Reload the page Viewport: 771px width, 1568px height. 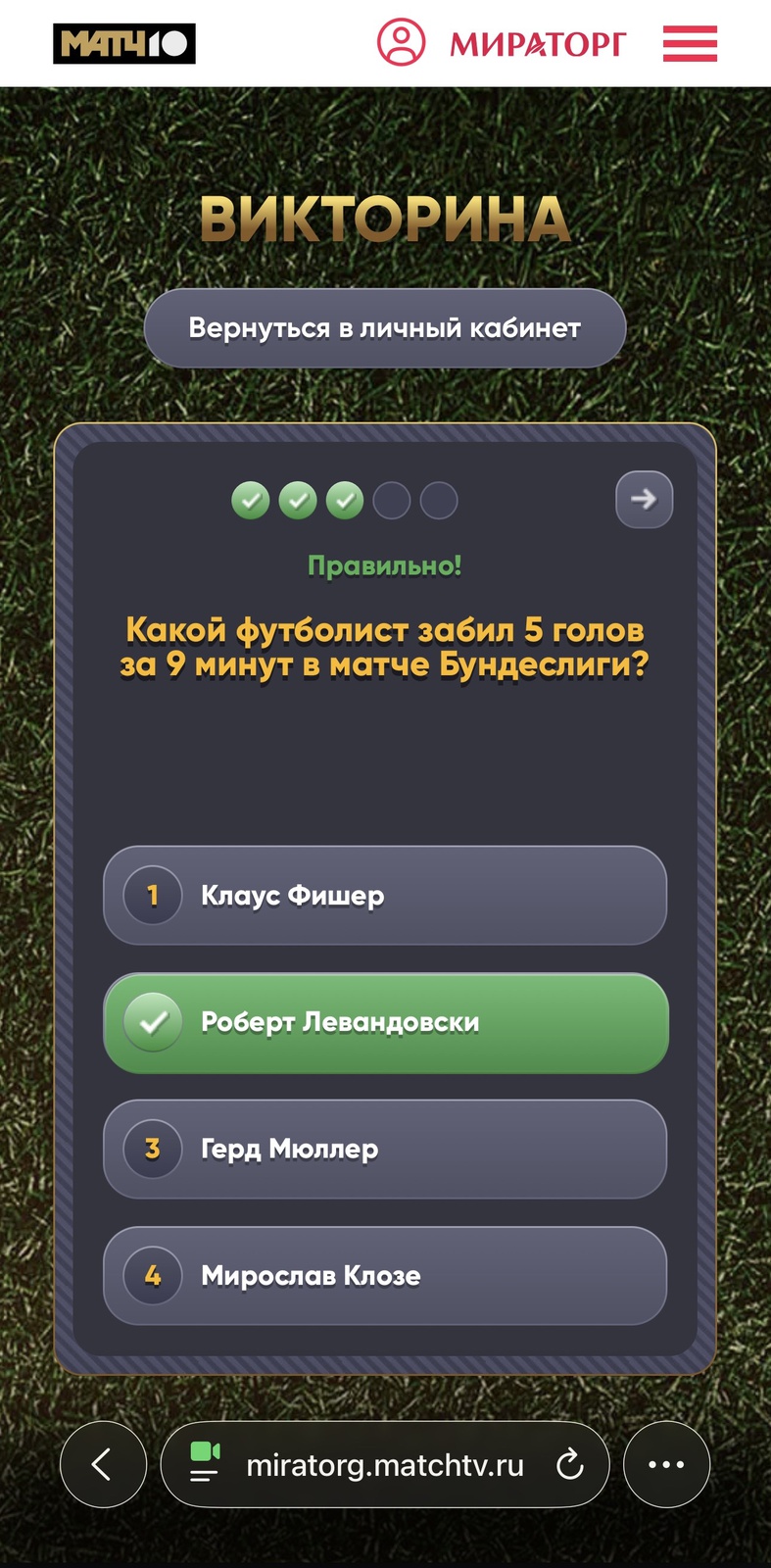[x=569, y=1465]
